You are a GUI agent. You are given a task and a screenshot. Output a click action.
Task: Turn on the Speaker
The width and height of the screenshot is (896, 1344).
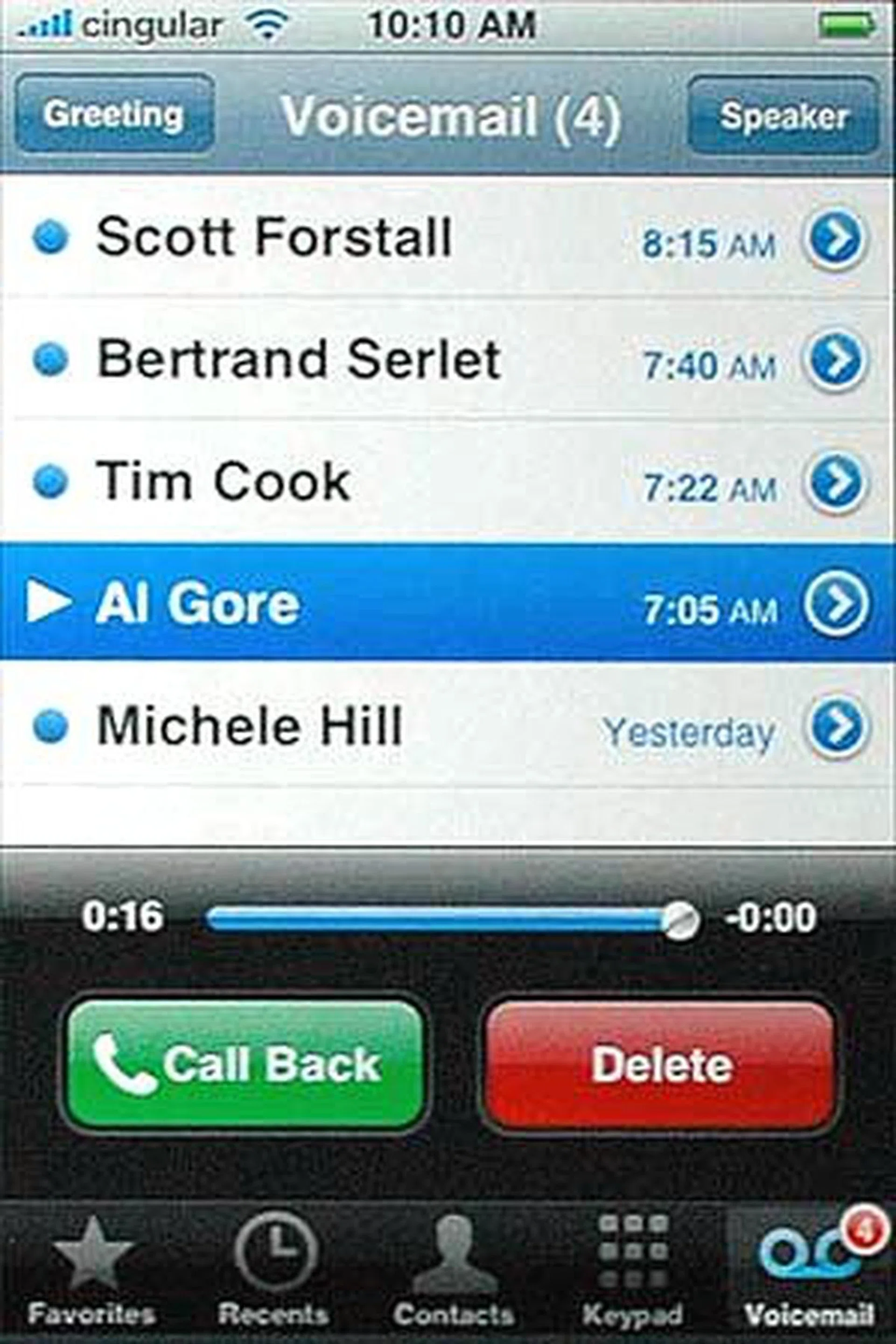coord(782,116)
